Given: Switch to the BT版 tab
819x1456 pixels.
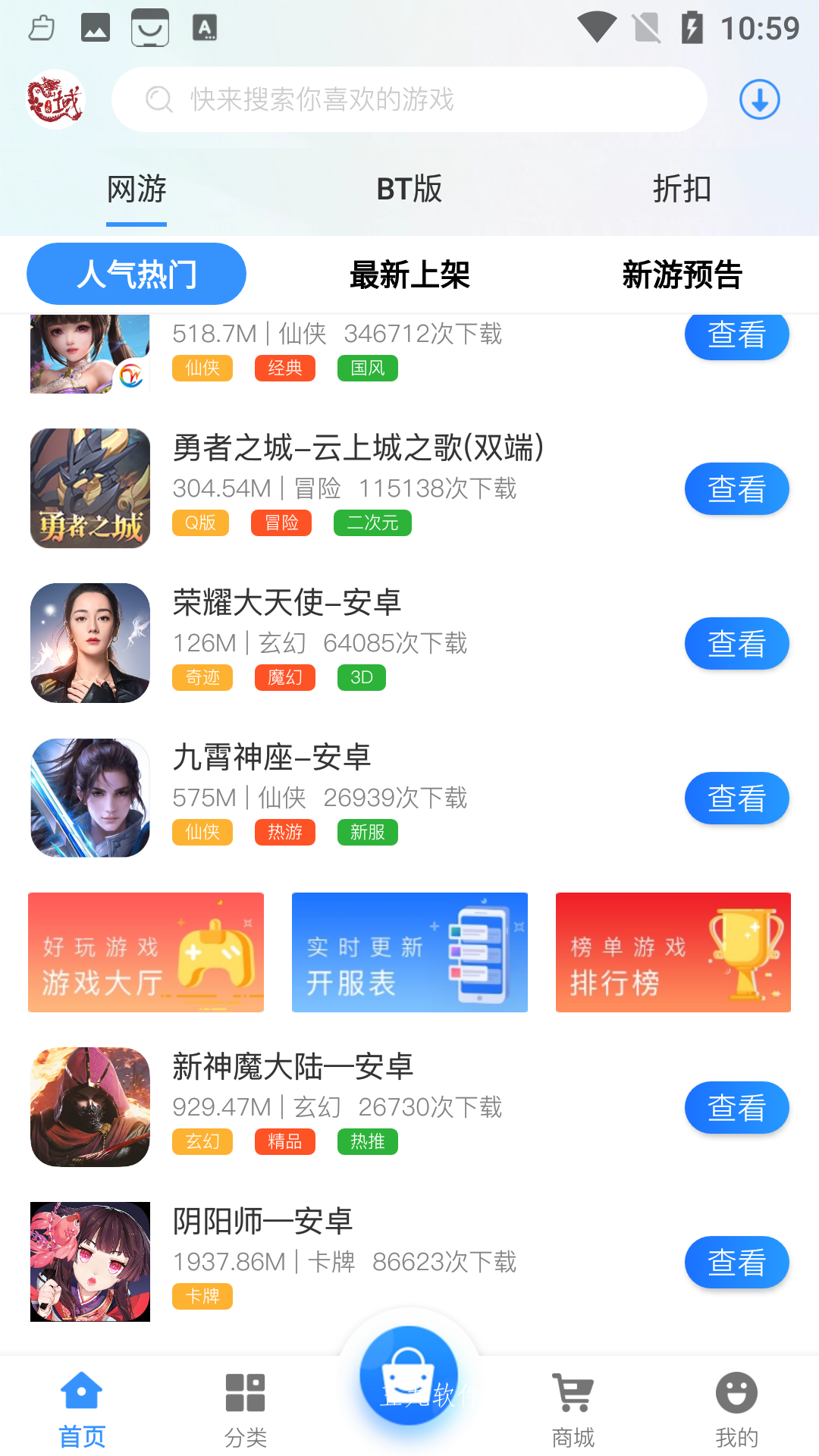Looking at the screenshot, I should pyautogui.click(x=409, y=189).
